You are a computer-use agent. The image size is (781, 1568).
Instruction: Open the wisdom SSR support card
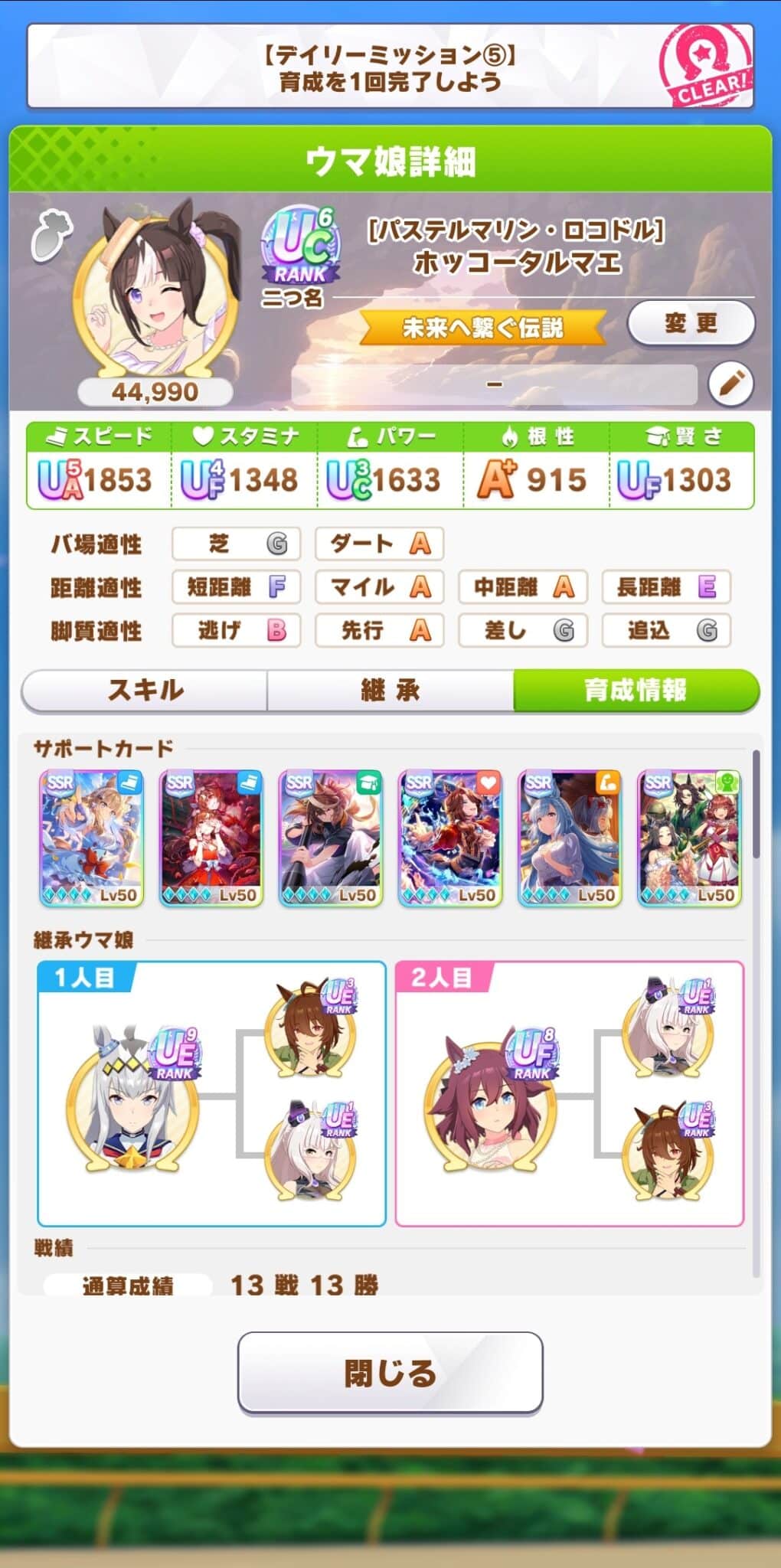pos(330,838)
